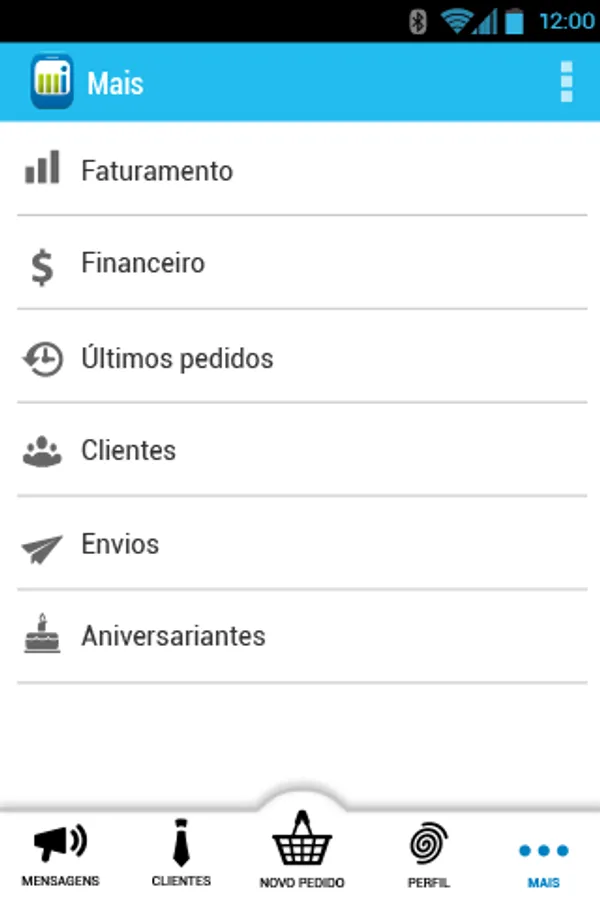Start a Novo Pedido
The width and height of the screenshot is (600, 900).
tap(301, 850)
